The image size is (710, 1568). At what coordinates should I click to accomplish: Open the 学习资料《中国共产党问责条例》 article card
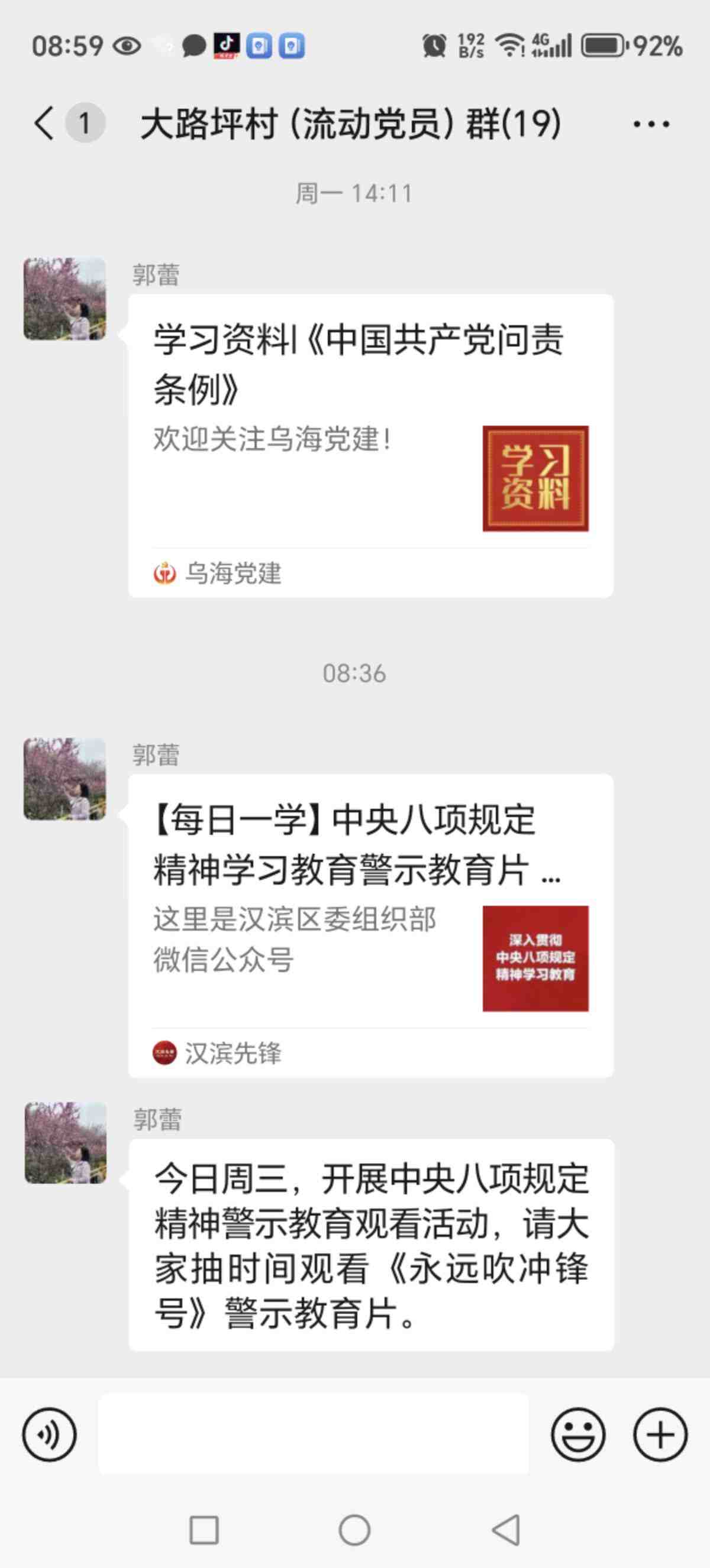tap(370, 445)
